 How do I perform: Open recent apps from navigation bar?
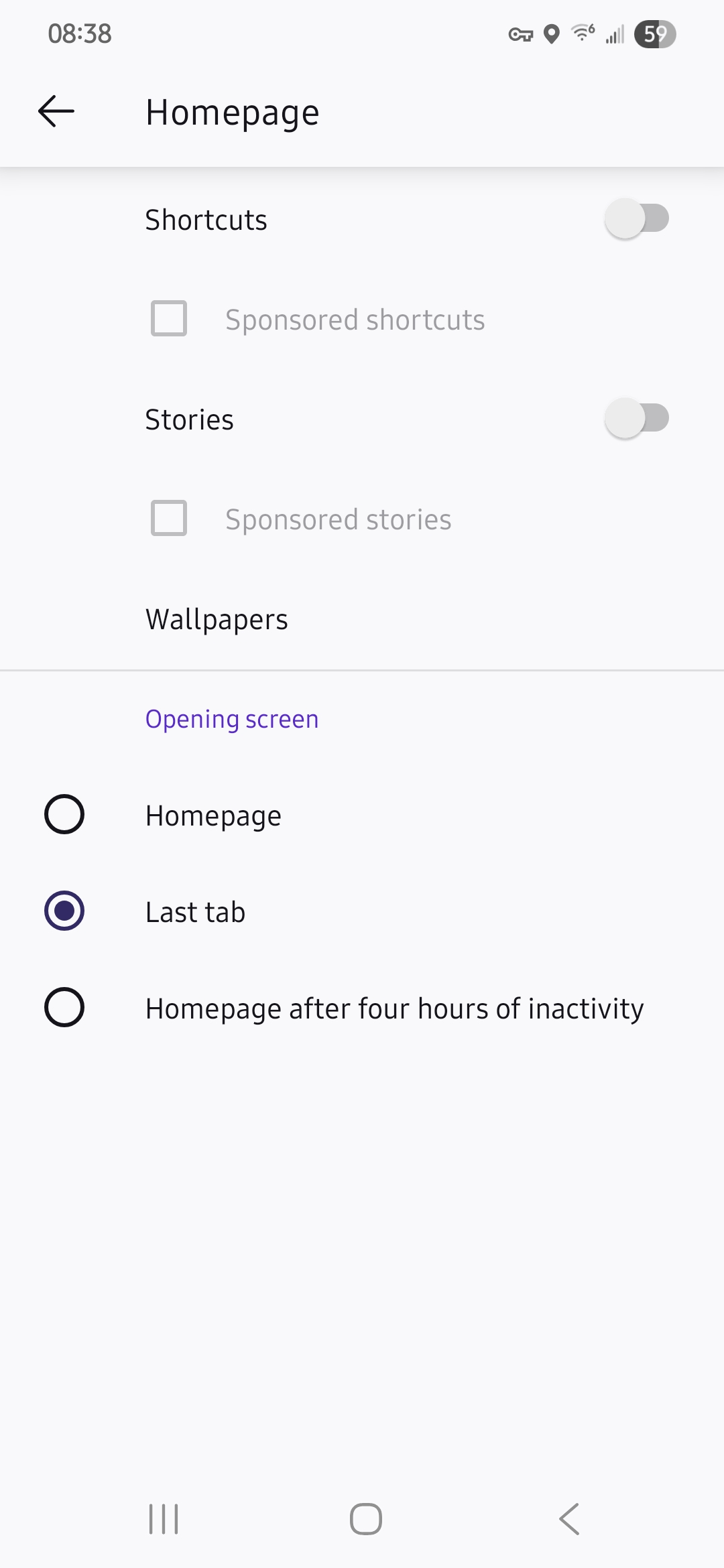pos(164,1518)
